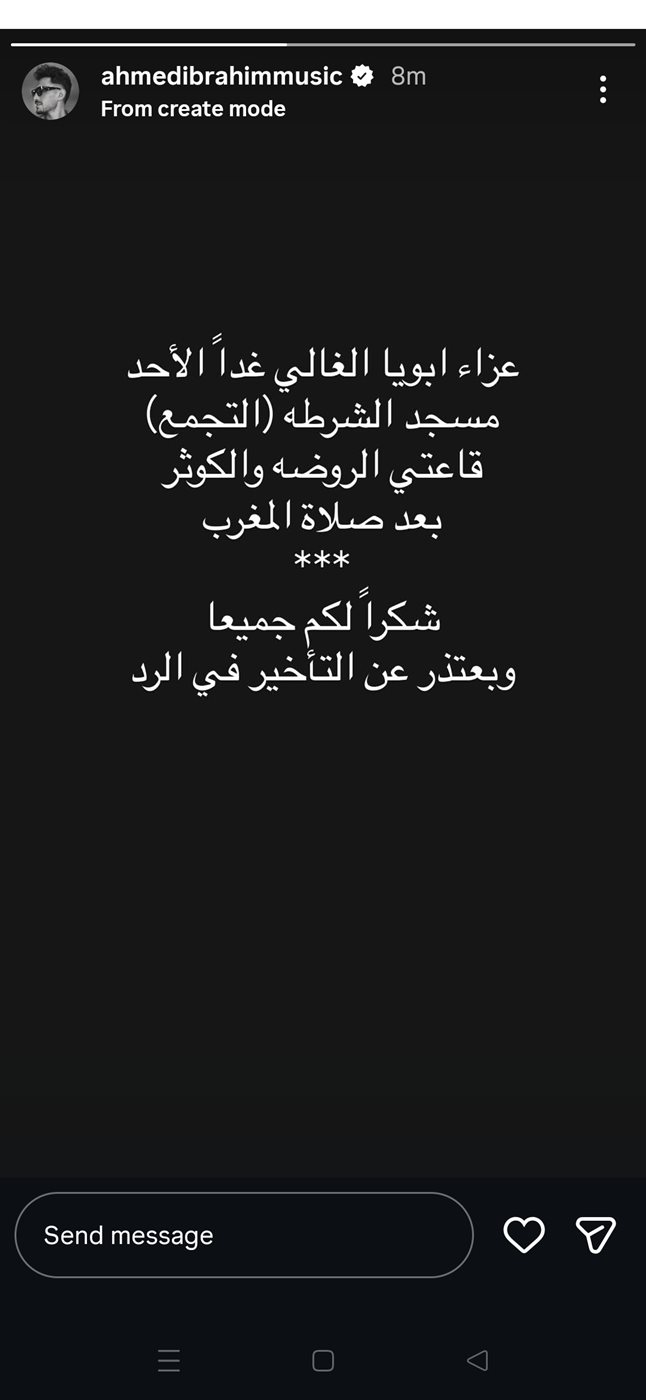Go back using system navigation
This screenshot has height=1400, width=646.
point(477,1360)
